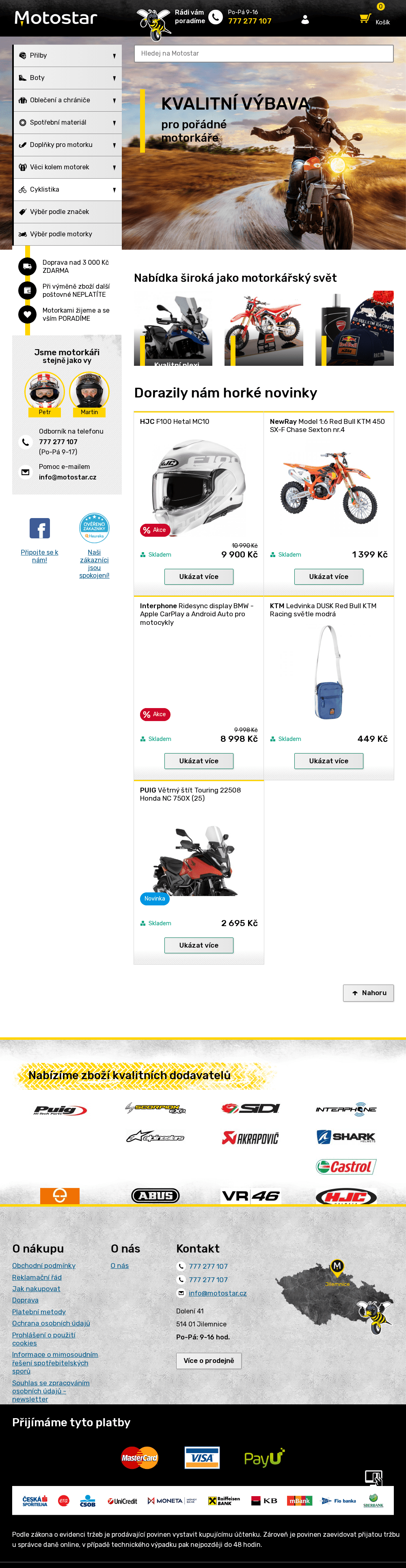Viewport: 406px width, 1568px height.
Task: Tap the info@motostar.cz email link in Kontakt
Action: [x=217, y=1293]
